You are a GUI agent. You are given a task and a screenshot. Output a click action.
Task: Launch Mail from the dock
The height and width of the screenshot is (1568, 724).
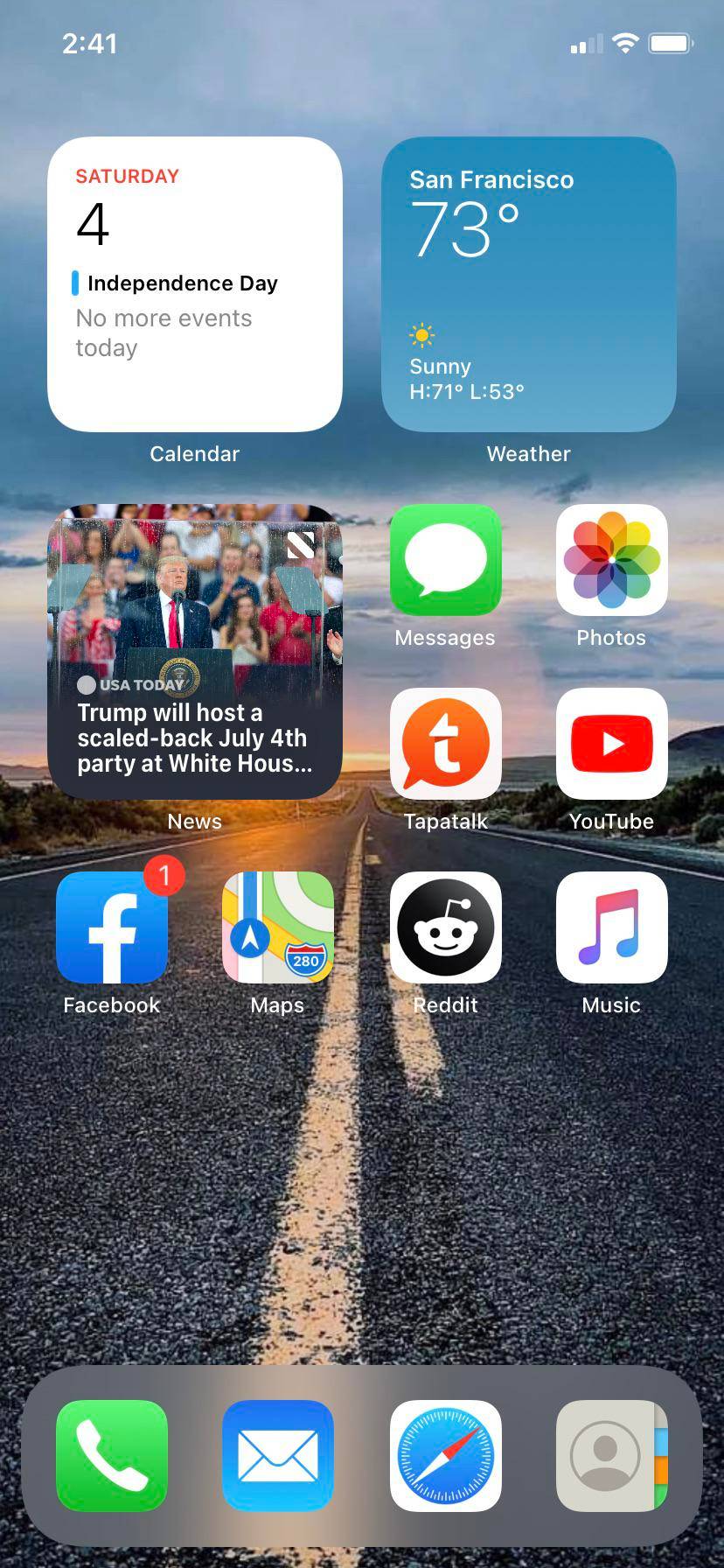278,1455
